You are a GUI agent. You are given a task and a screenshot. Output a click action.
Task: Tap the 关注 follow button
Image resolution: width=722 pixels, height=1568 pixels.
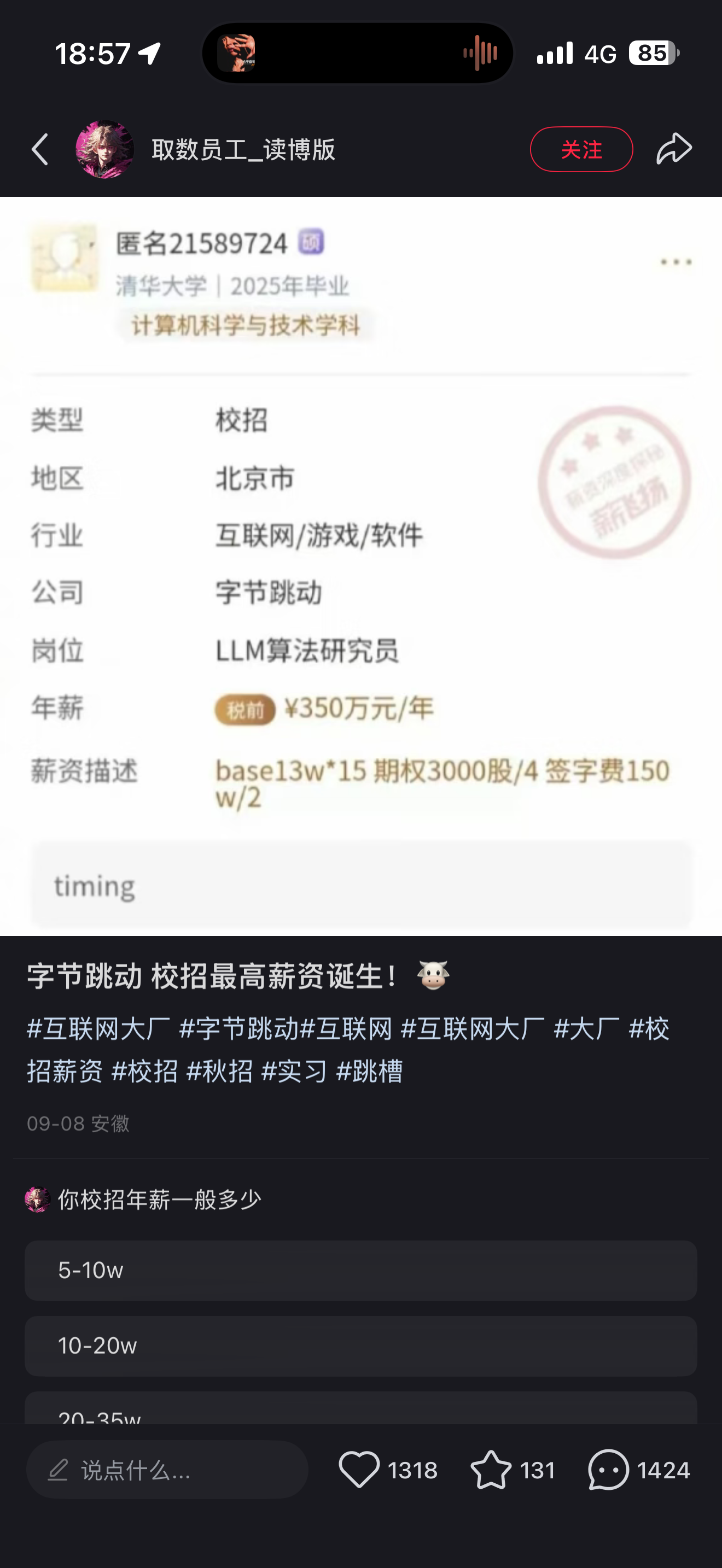click(x=581, y=149)
